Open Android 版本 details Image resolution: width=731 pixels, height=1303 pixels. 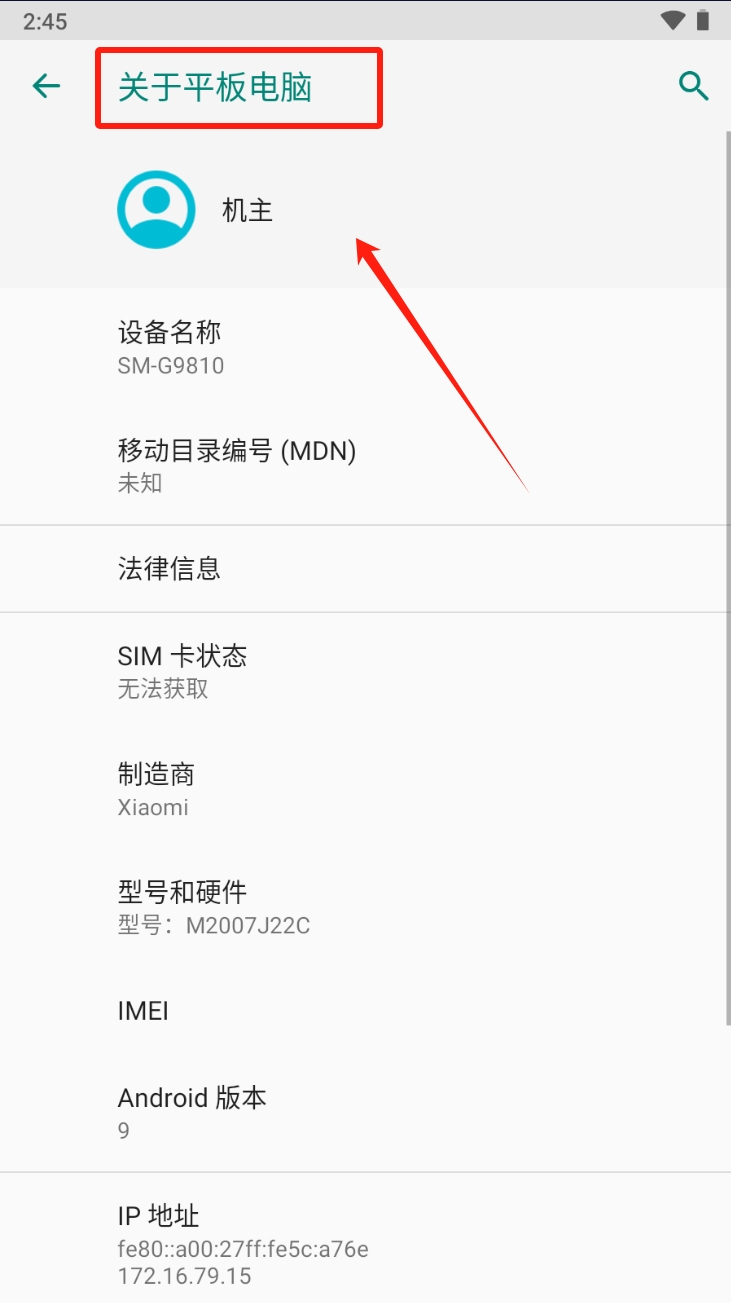365,1112
